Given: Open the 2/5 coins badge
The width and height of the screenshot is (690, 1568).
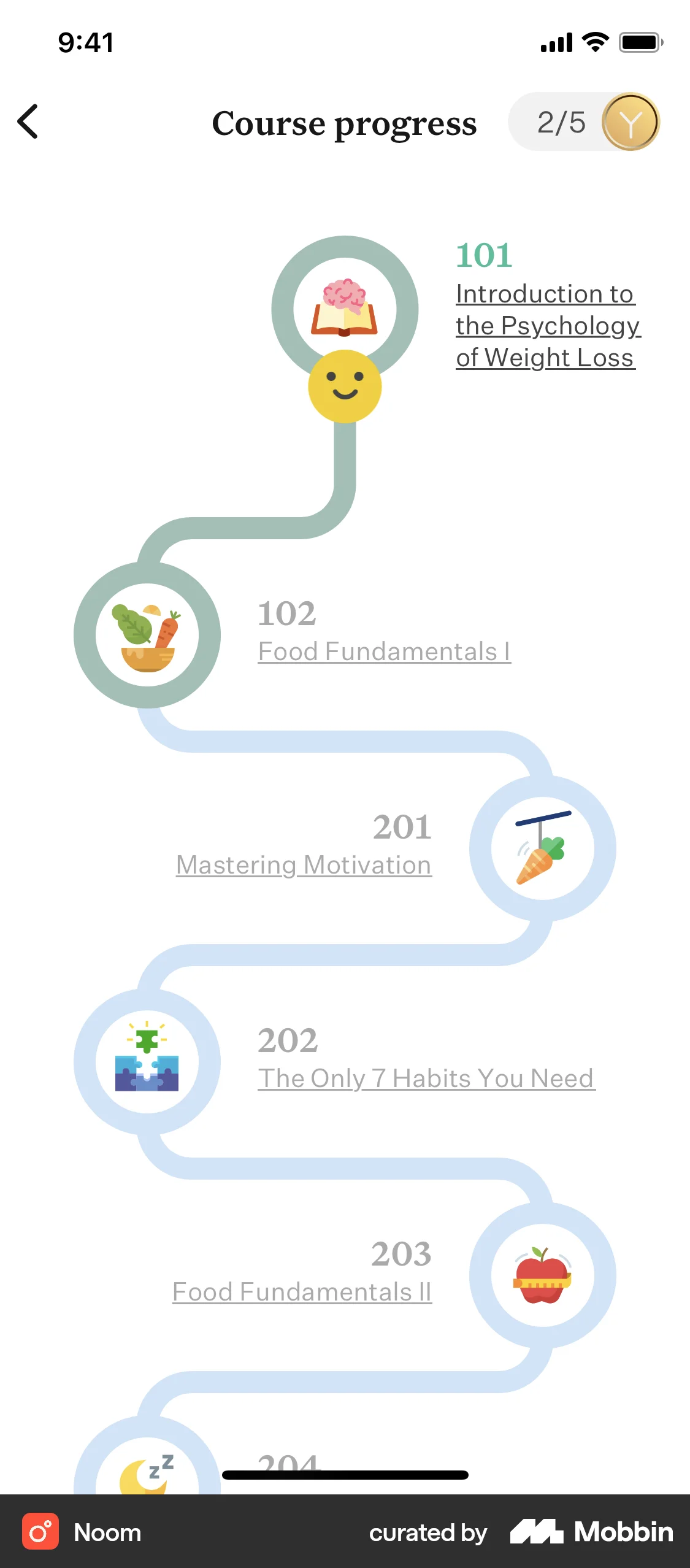Looking at the screenshot, I should pos(583,122).
